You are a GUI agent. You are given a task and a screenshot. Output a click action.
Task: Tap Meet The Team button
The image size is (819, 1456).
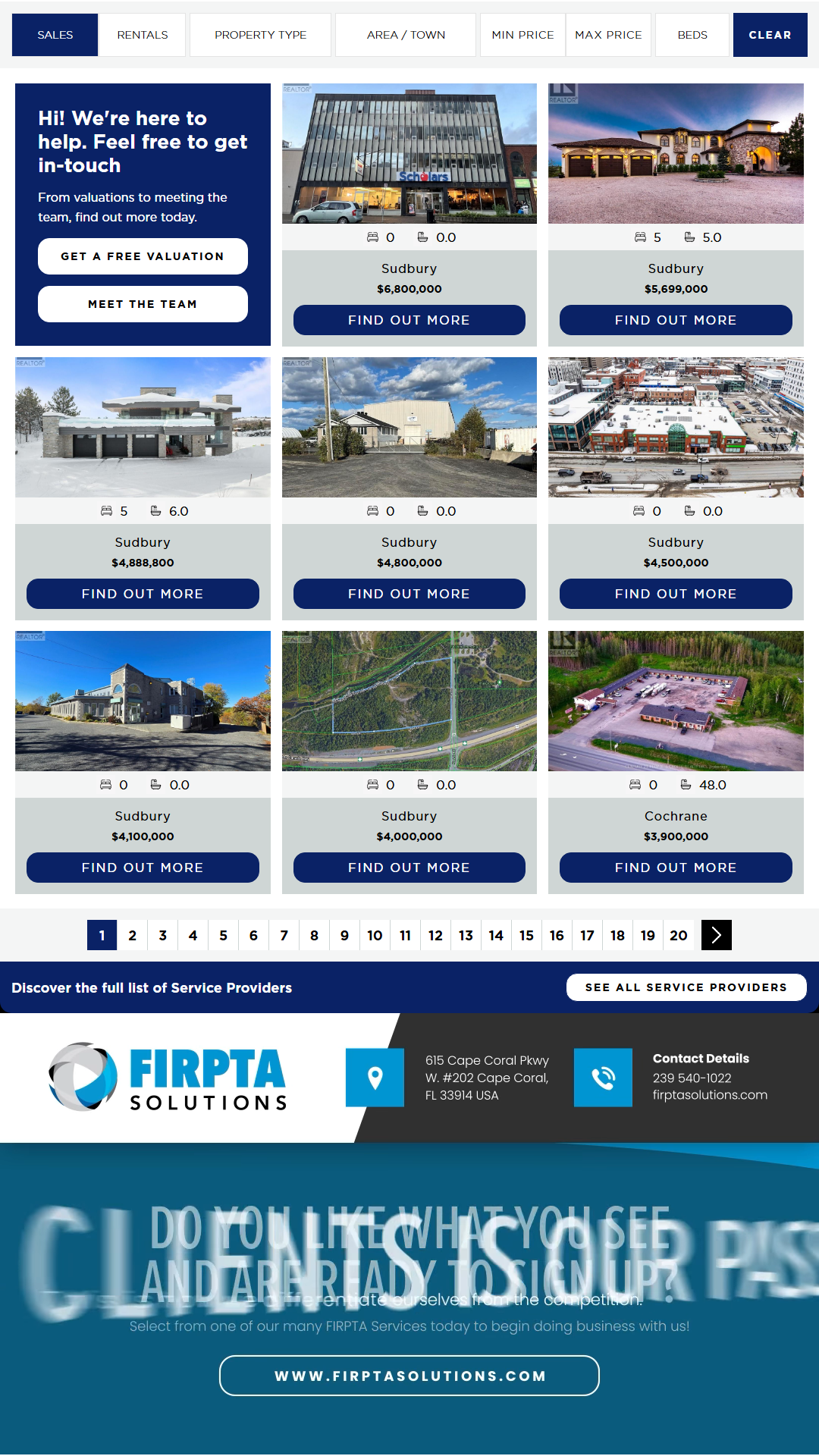[x=143, y=304]
